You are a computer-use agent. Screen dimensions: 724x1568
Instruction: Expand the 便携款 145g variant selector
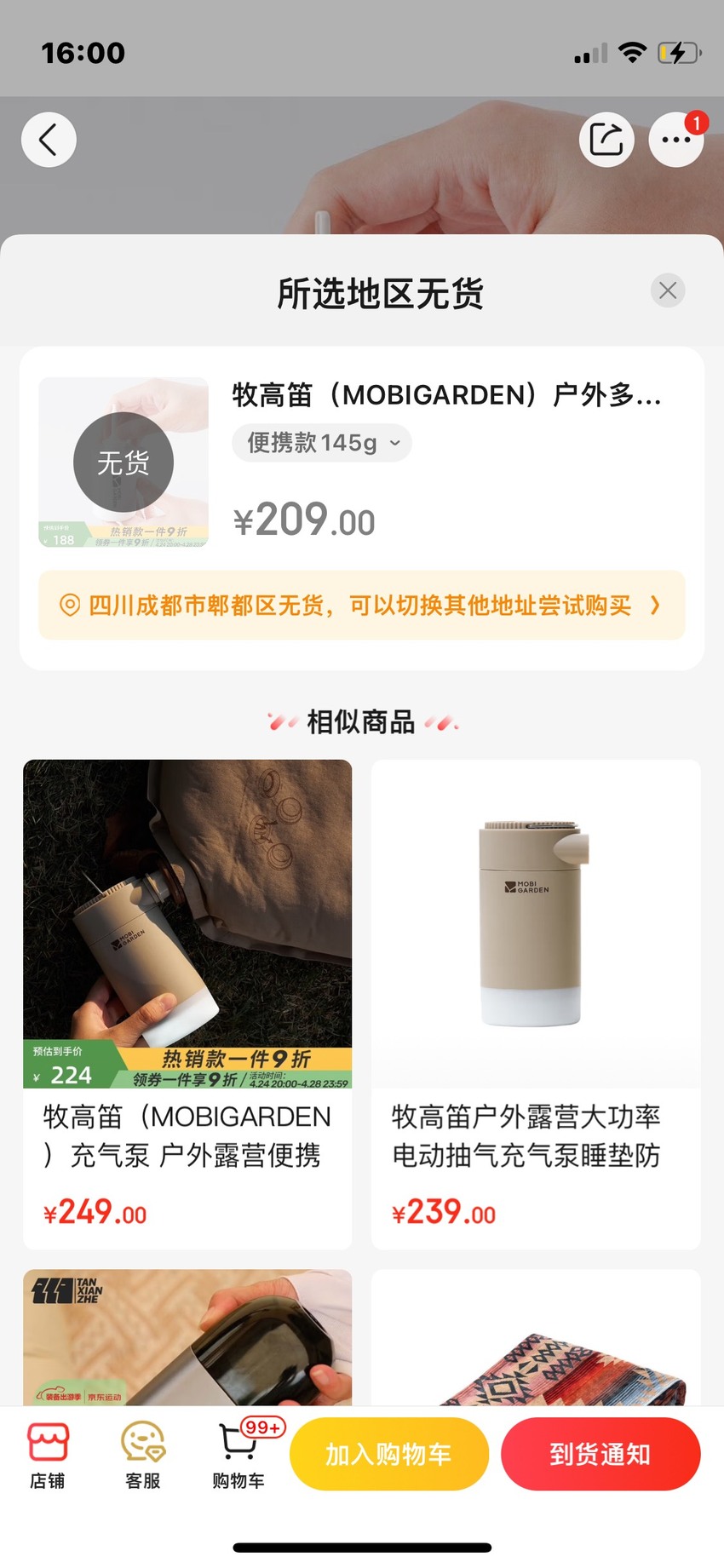(x=322, y=443)
